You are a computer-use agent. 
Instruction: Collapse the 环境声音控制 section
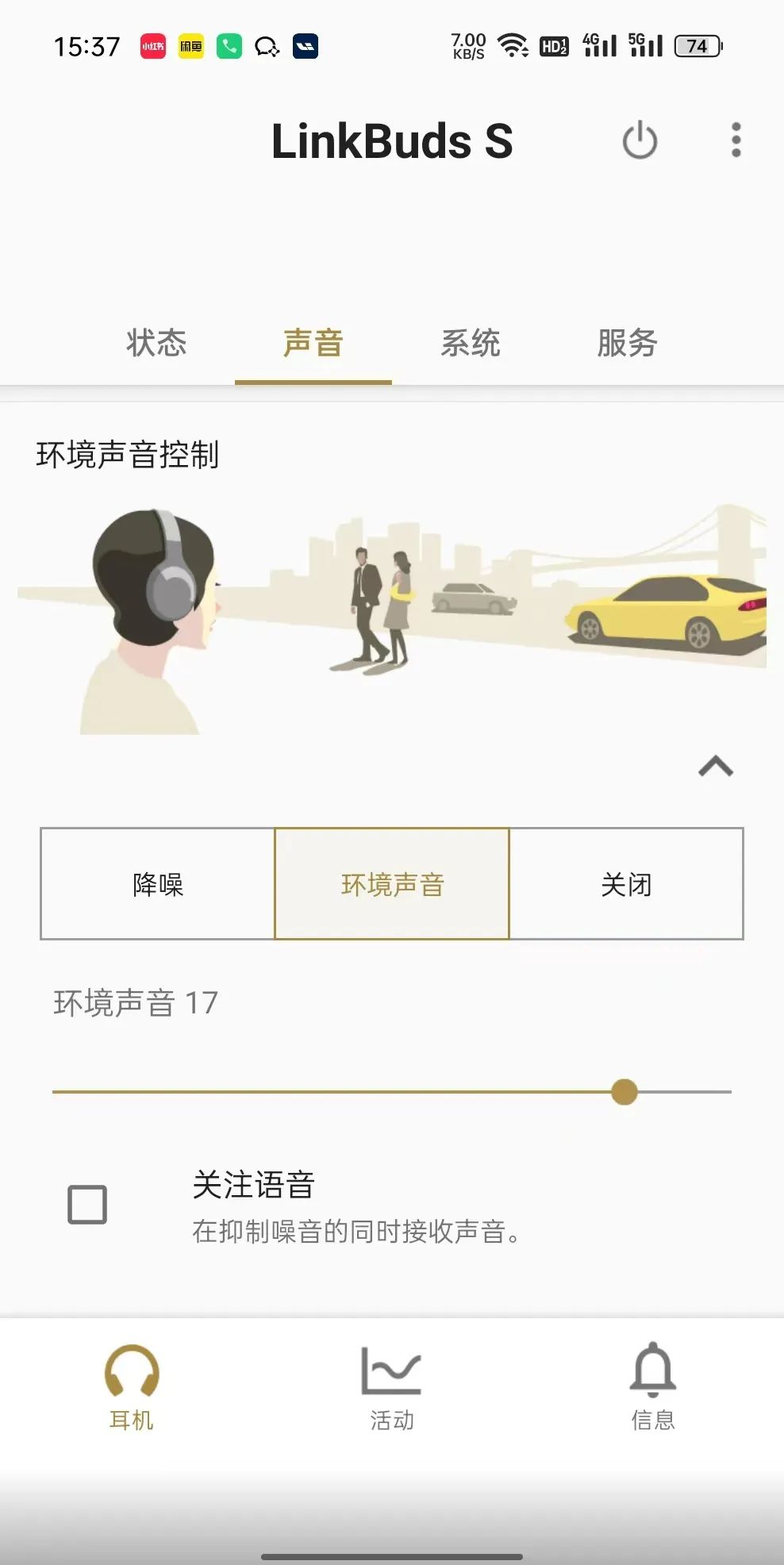click(x=716, y=767)
